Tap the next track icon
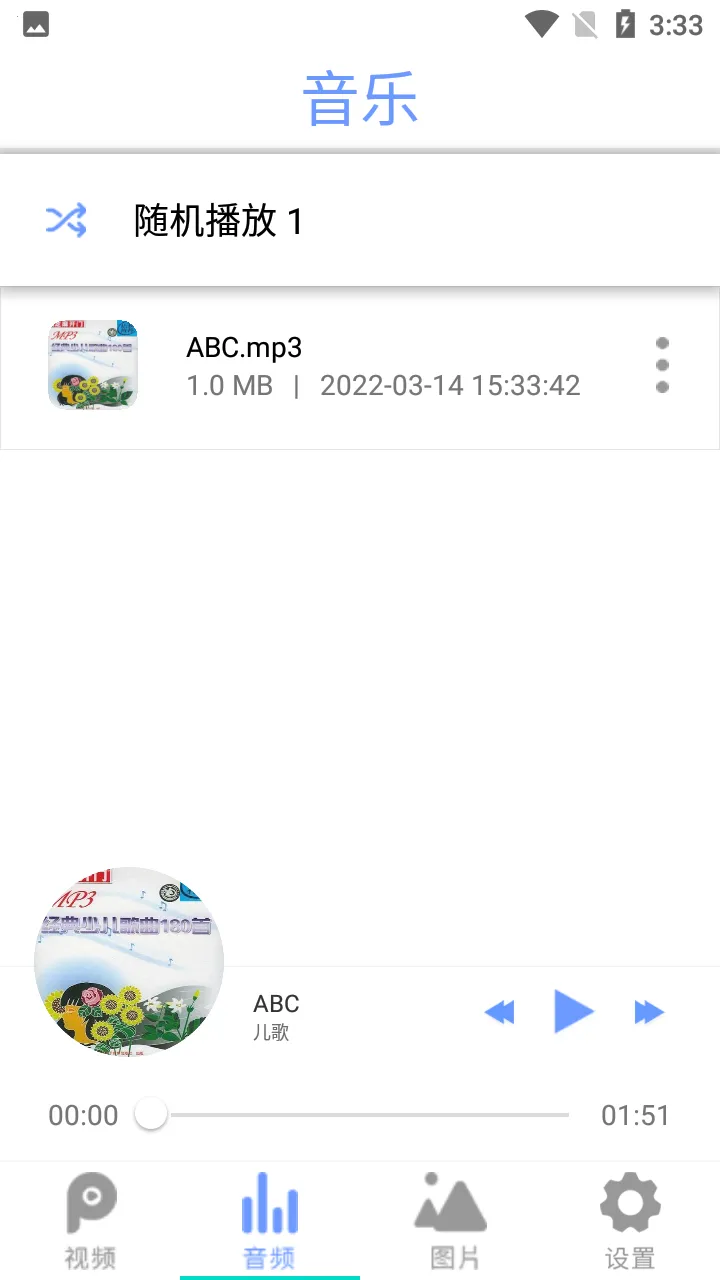 click(648, 1011)
